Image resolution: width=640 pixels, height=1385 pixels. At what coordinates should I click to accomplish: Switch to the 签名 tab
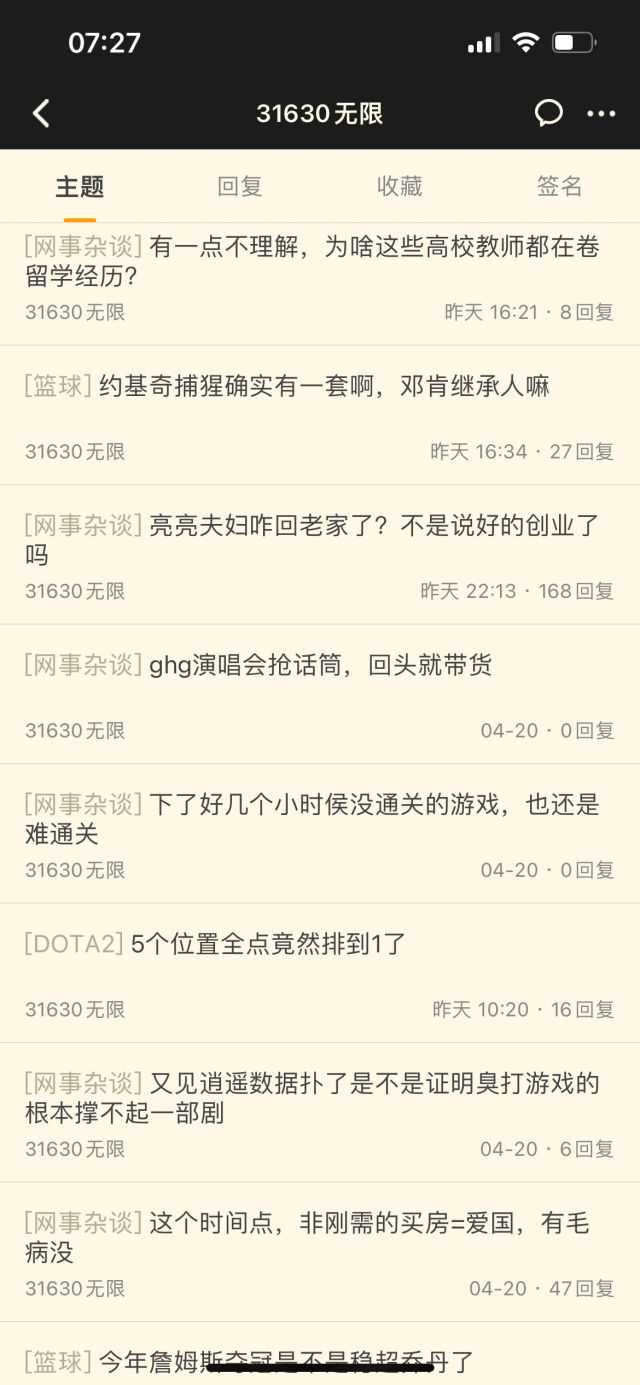point(559,186)
